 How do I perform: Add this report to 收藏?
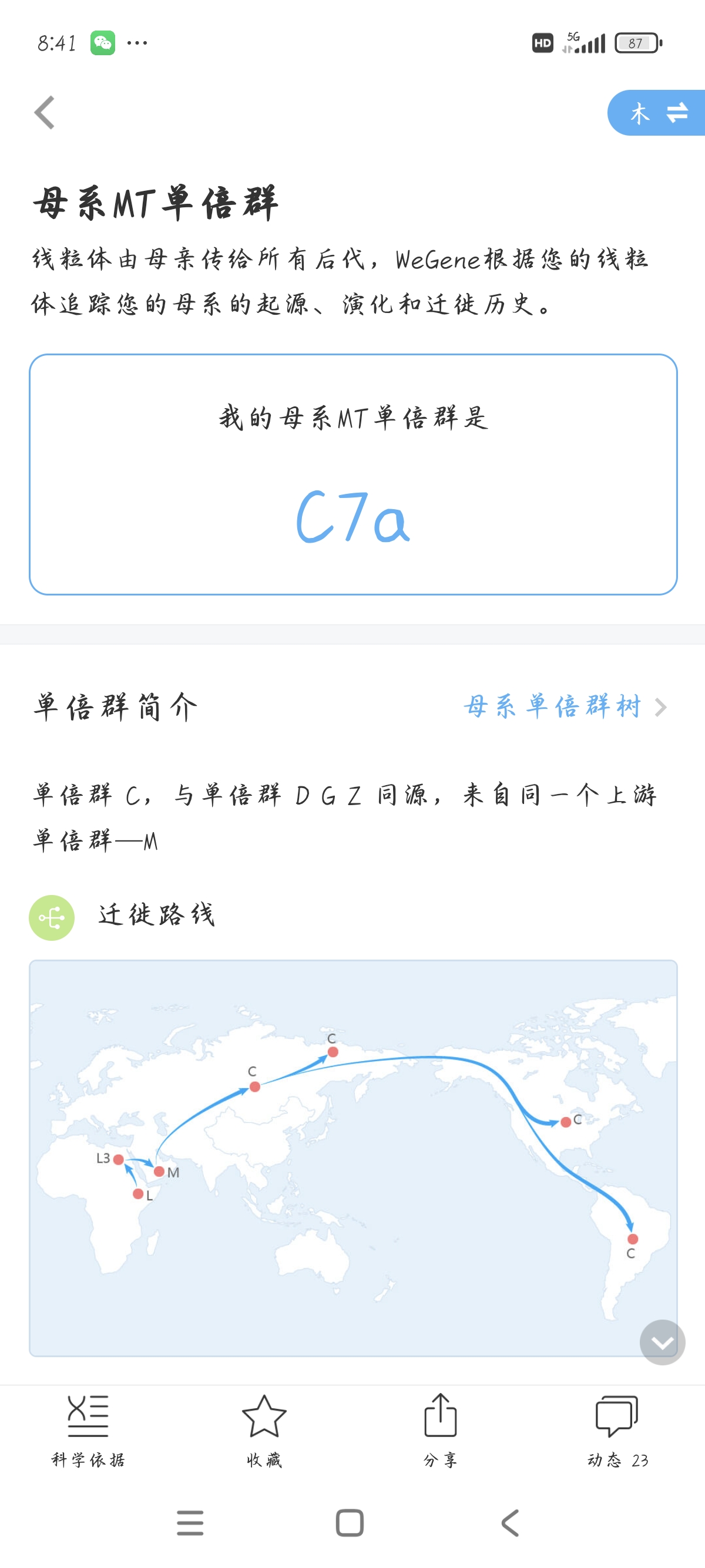point(264,1431)
